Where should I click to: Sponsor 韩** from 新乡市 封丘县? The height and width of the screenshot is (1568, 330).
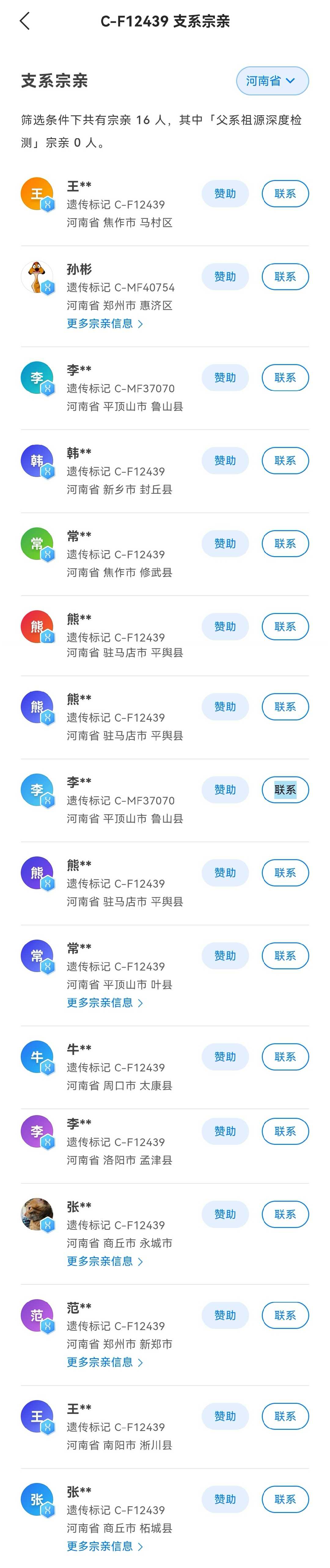tap(225, 461)
